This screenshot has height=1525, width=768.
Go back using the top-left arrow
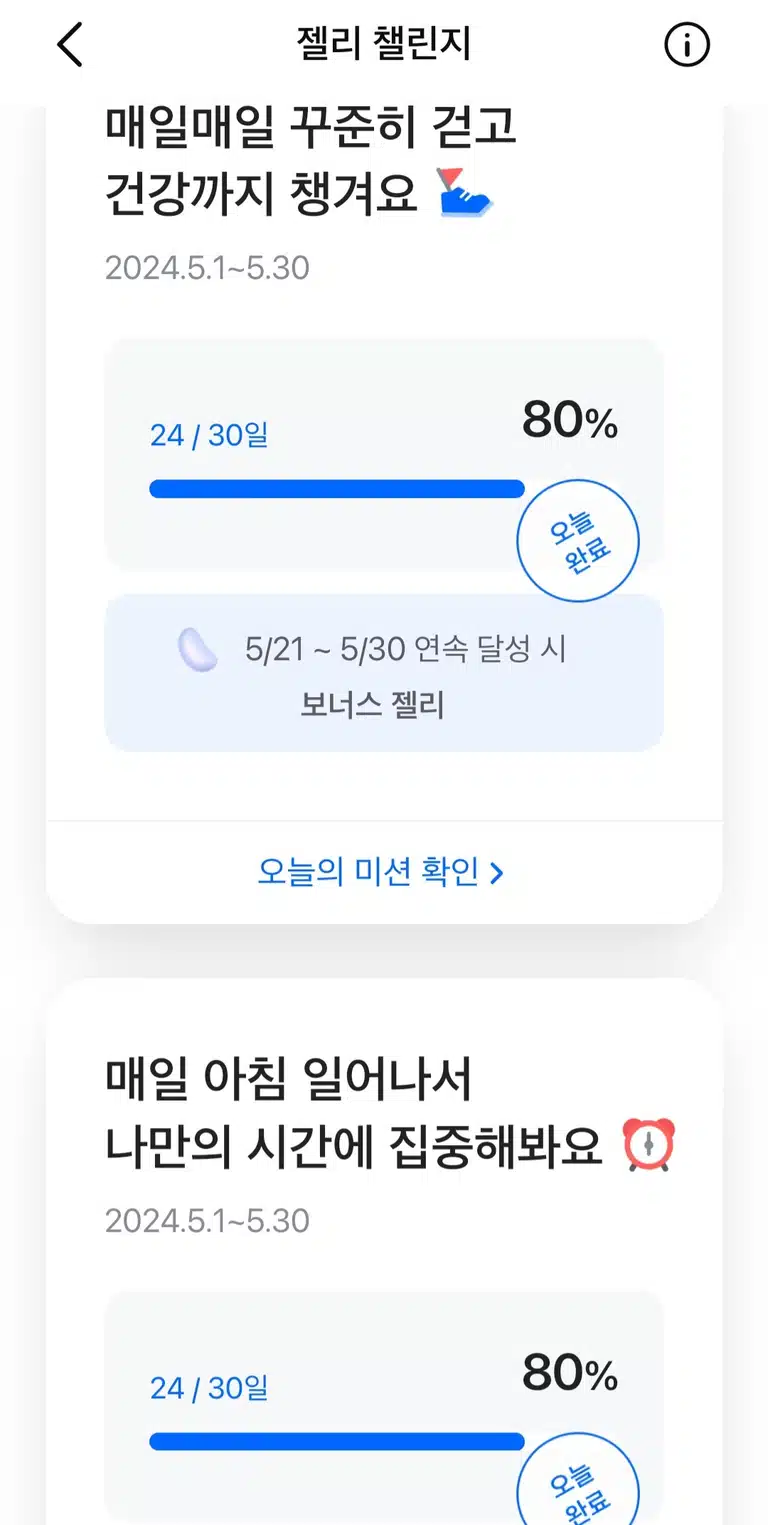[70, 45]
